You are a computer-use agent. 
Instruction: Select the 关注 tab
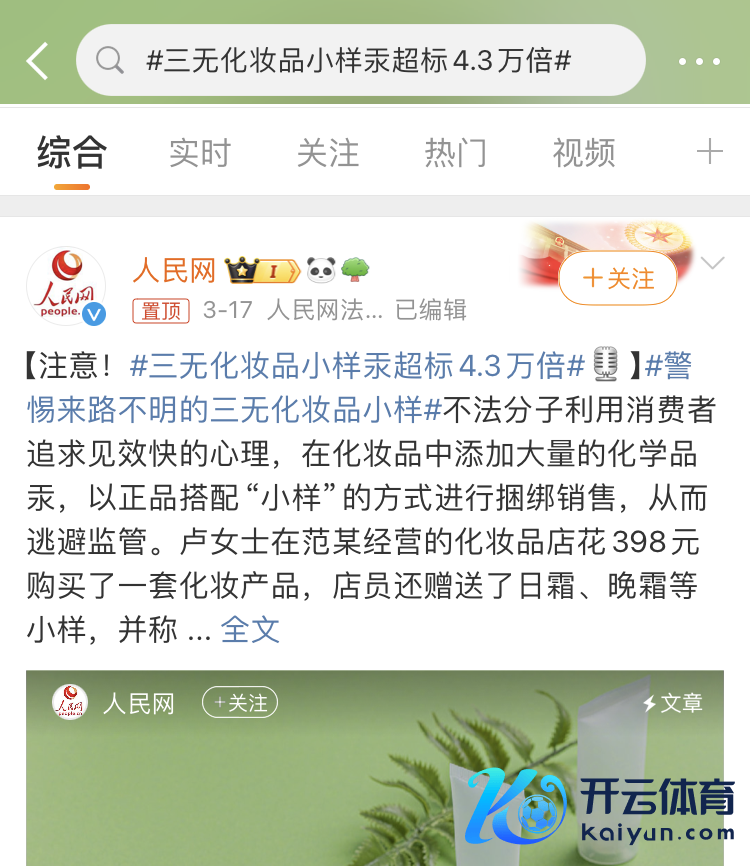click(328, 153)
